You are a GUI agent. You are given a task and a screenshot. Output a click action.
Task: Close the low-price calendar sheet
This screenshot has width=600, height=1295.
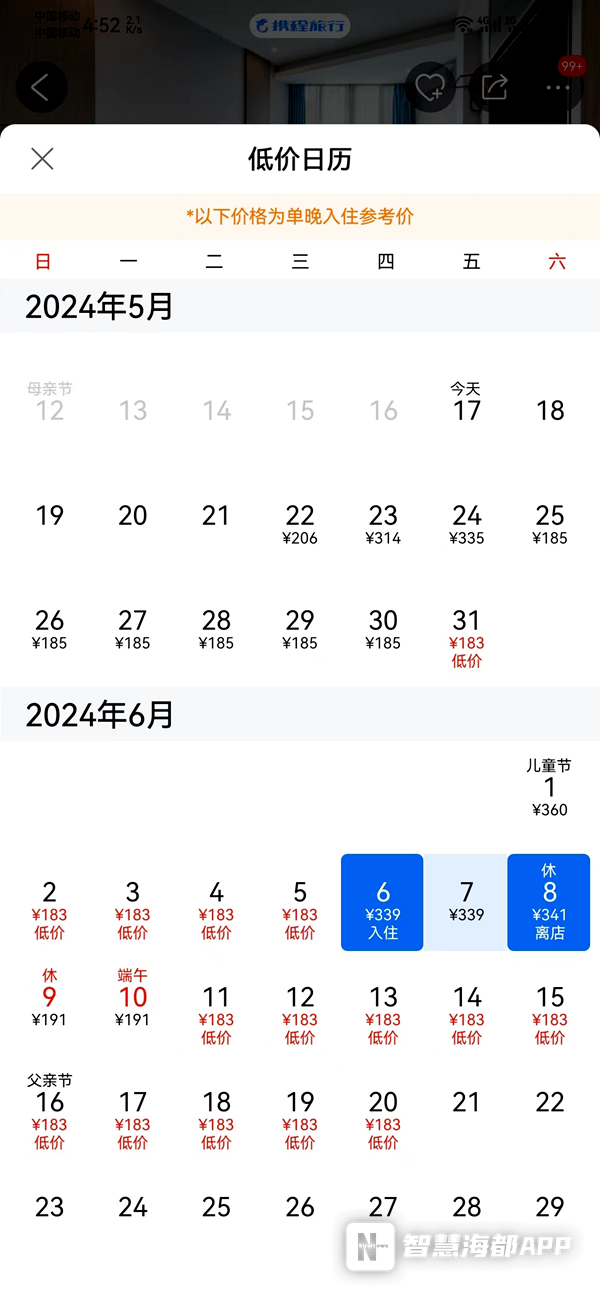coord(42,158)
